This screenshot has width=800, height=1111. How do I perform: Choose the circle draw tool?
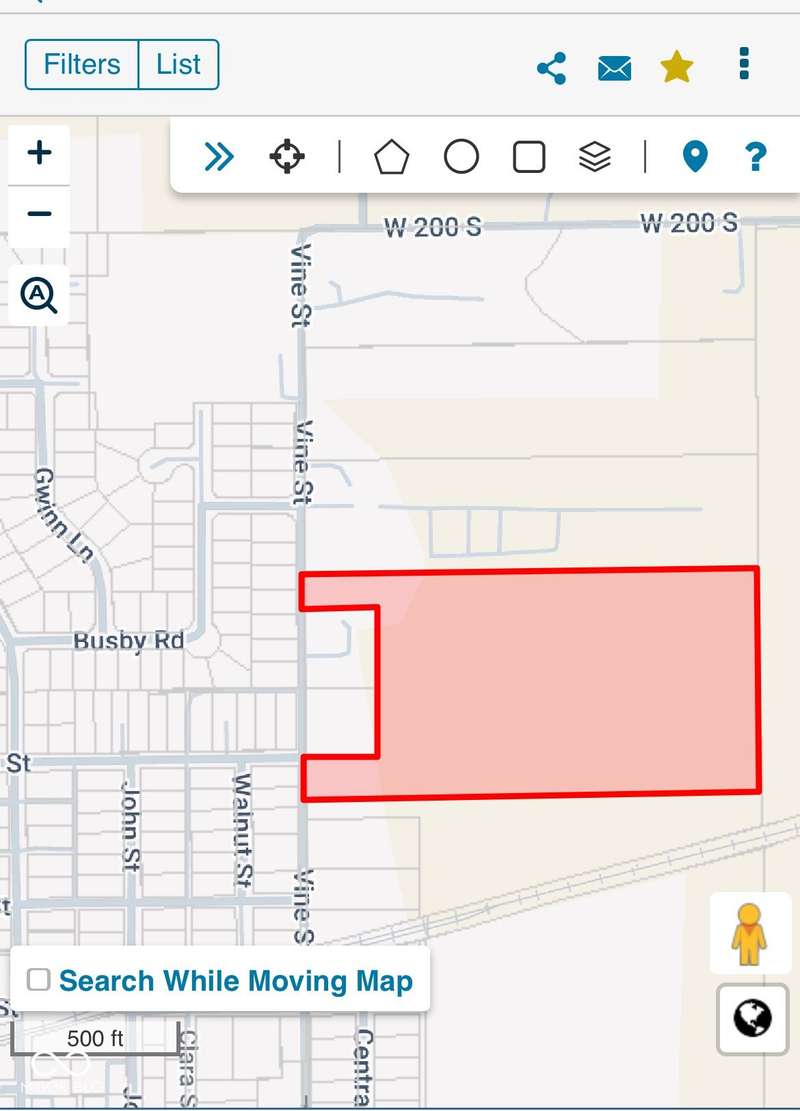(461, 157)
